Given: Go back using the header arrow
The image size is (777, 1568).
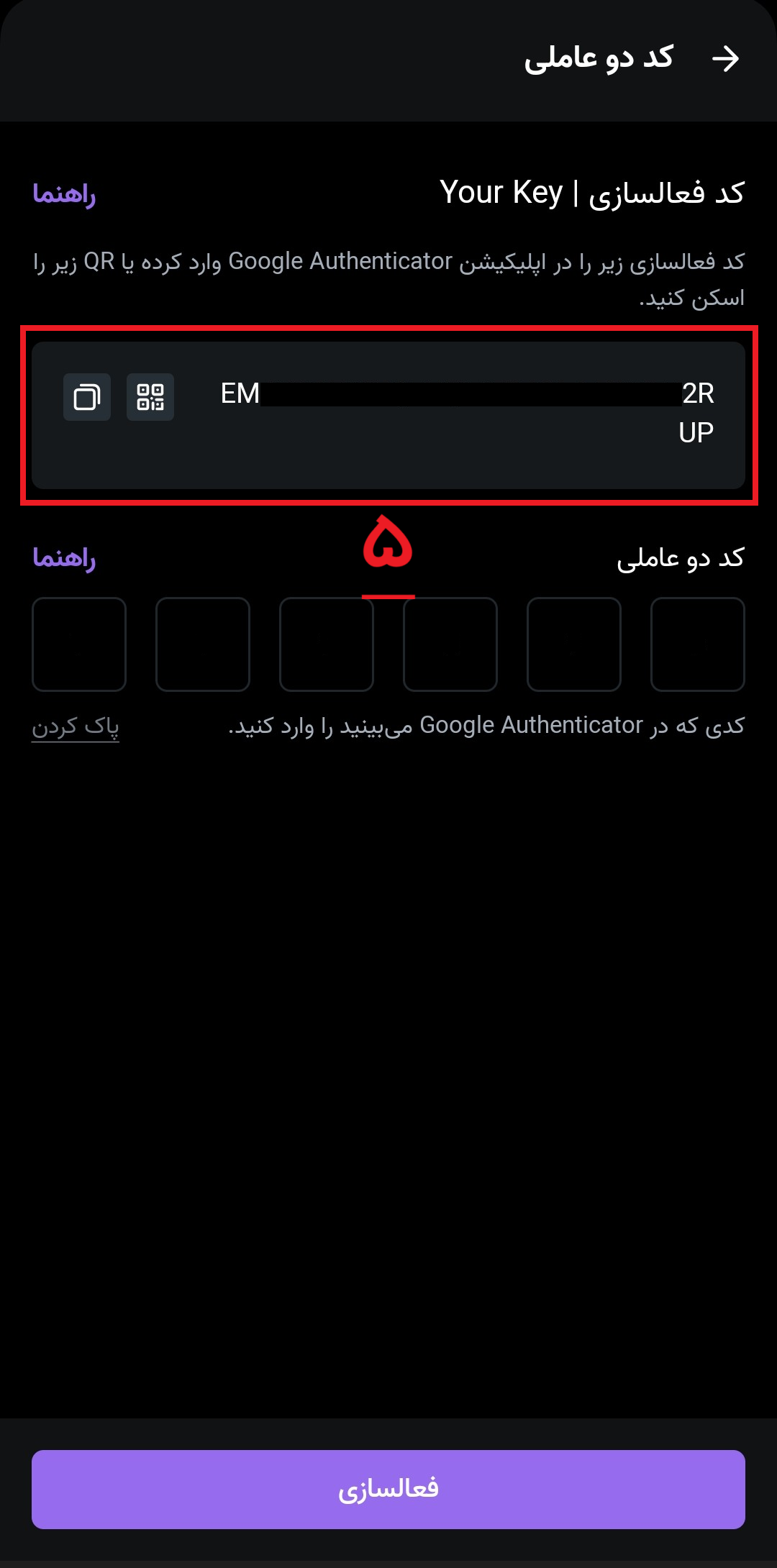Looking at the screenshot, I should [725, 59].
